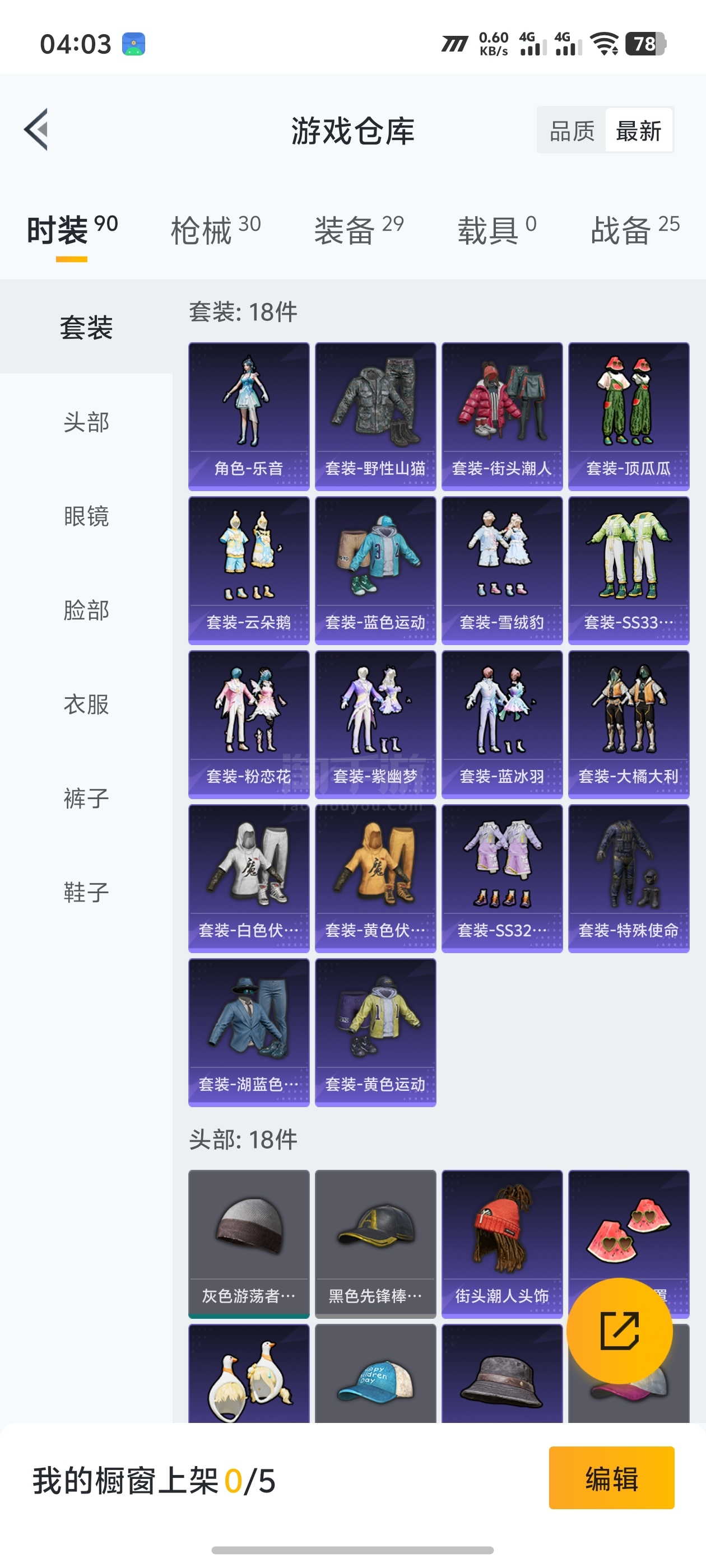The height and width of the screenshot is (1568, 706).
Task: Select 眼镜 in the side menu
Action: click(x=86, y=516)
